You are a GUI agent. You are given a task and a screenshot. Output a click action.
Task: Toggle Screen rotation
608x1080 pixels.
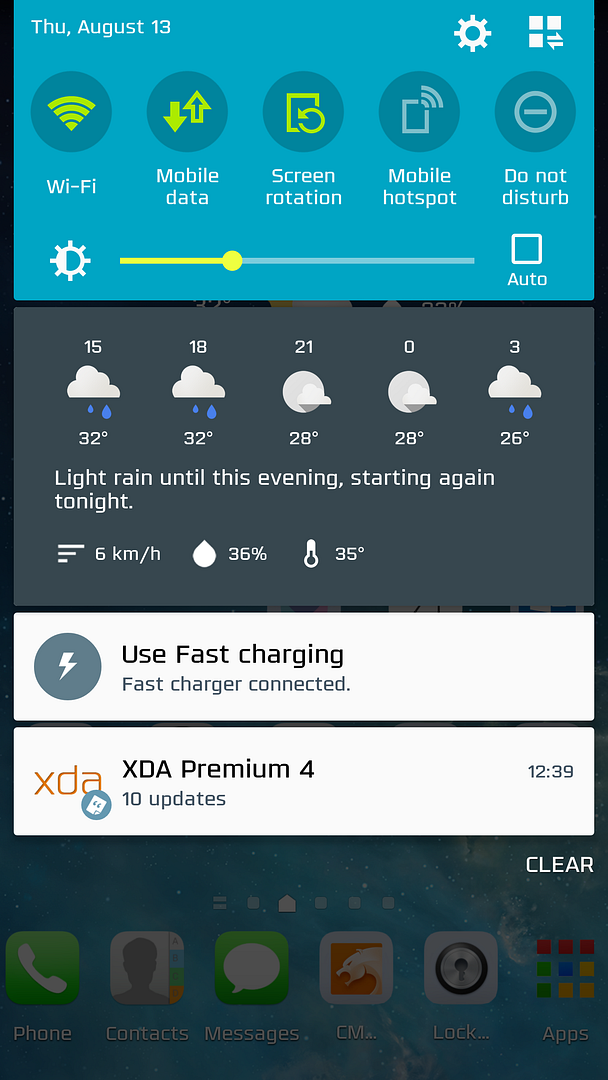(303, 112)
